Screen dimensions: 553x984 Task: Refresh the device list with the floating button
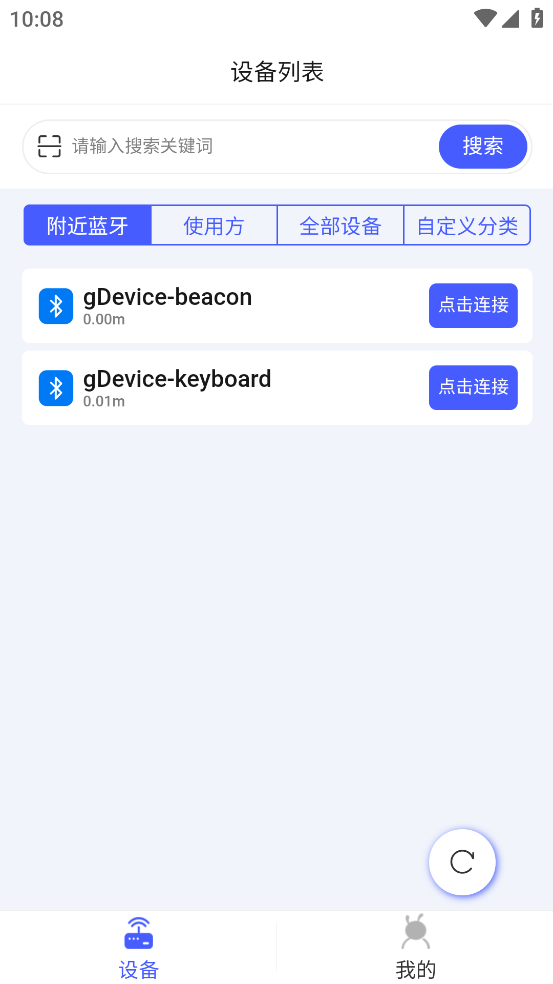click(462, 862)
